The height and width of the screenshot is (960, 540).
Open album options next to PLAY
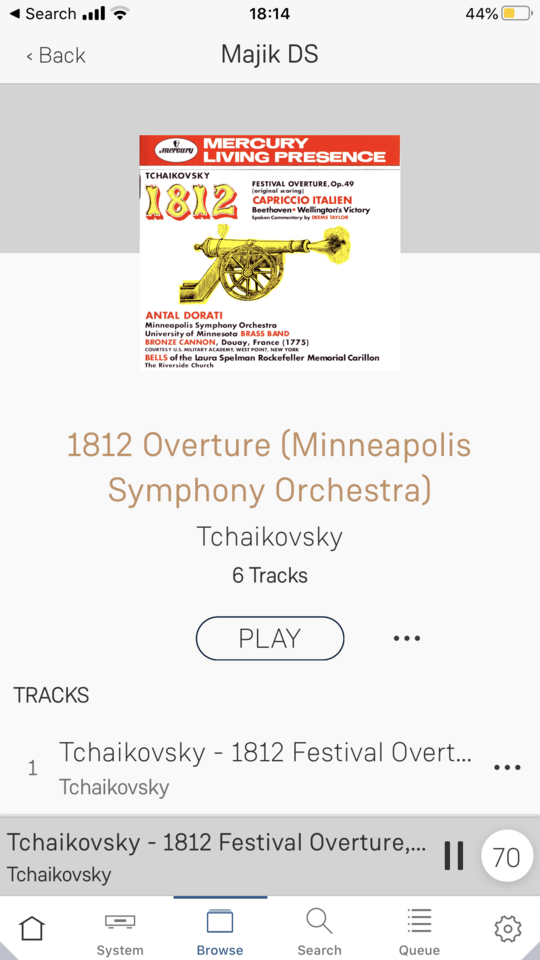(407, 639)
